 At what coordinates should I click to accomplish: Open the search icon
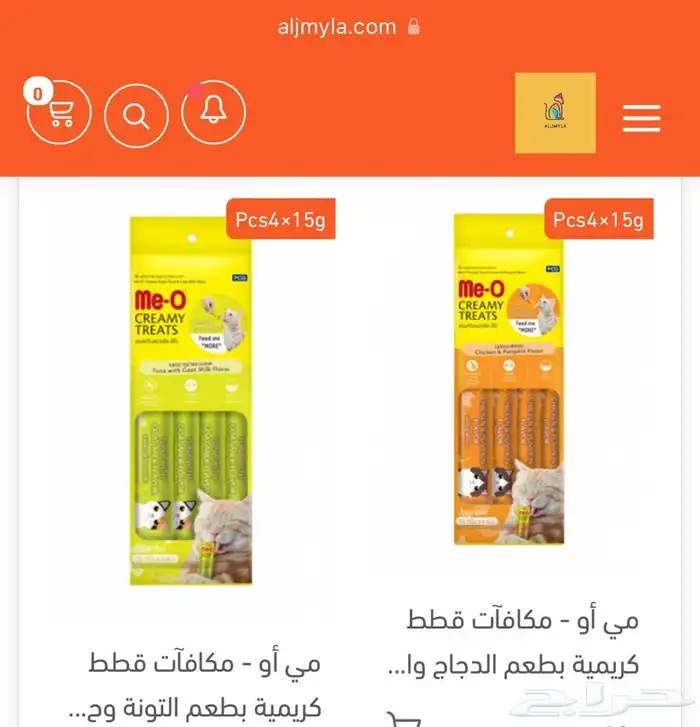point(136,114)
